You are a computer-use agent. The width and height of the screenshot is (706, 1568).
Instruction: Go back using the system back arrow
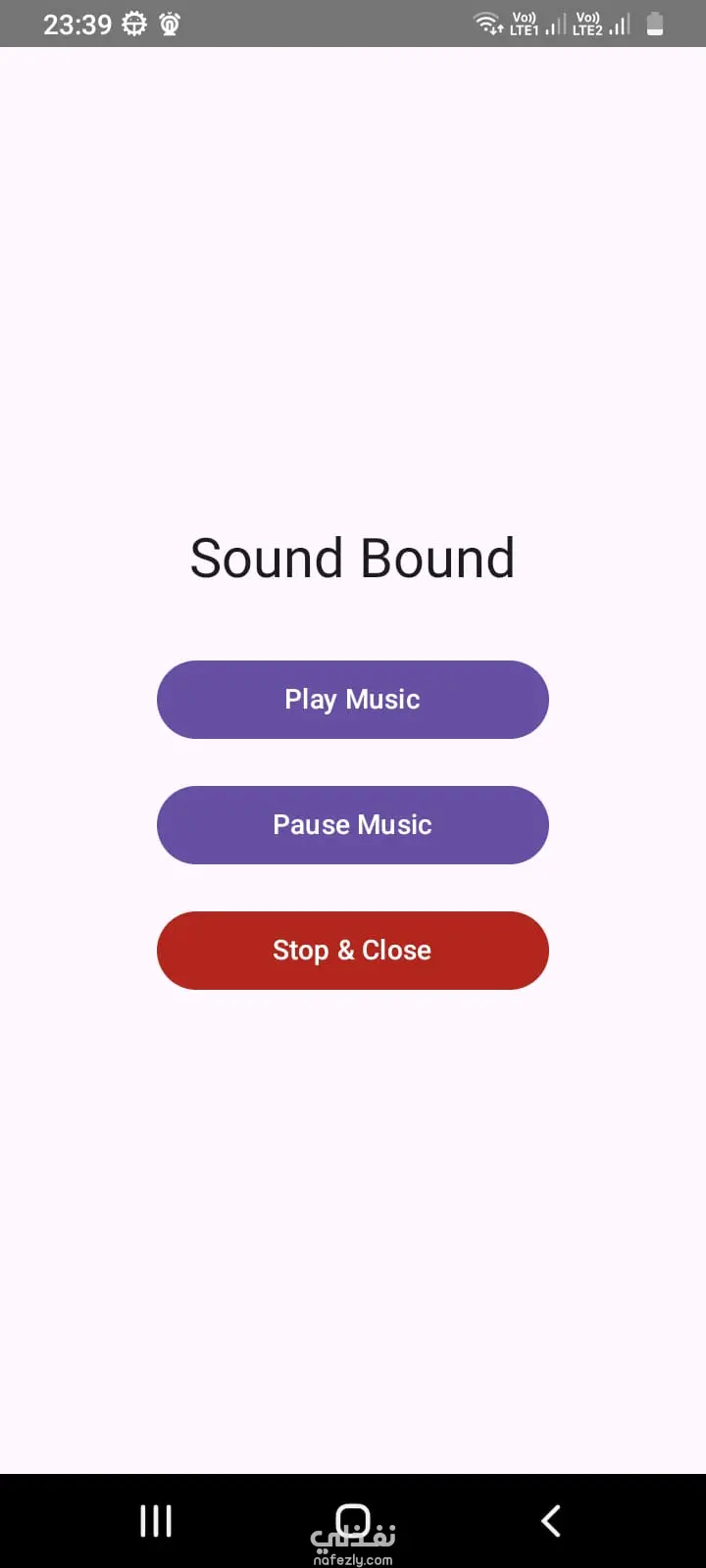551,1520
